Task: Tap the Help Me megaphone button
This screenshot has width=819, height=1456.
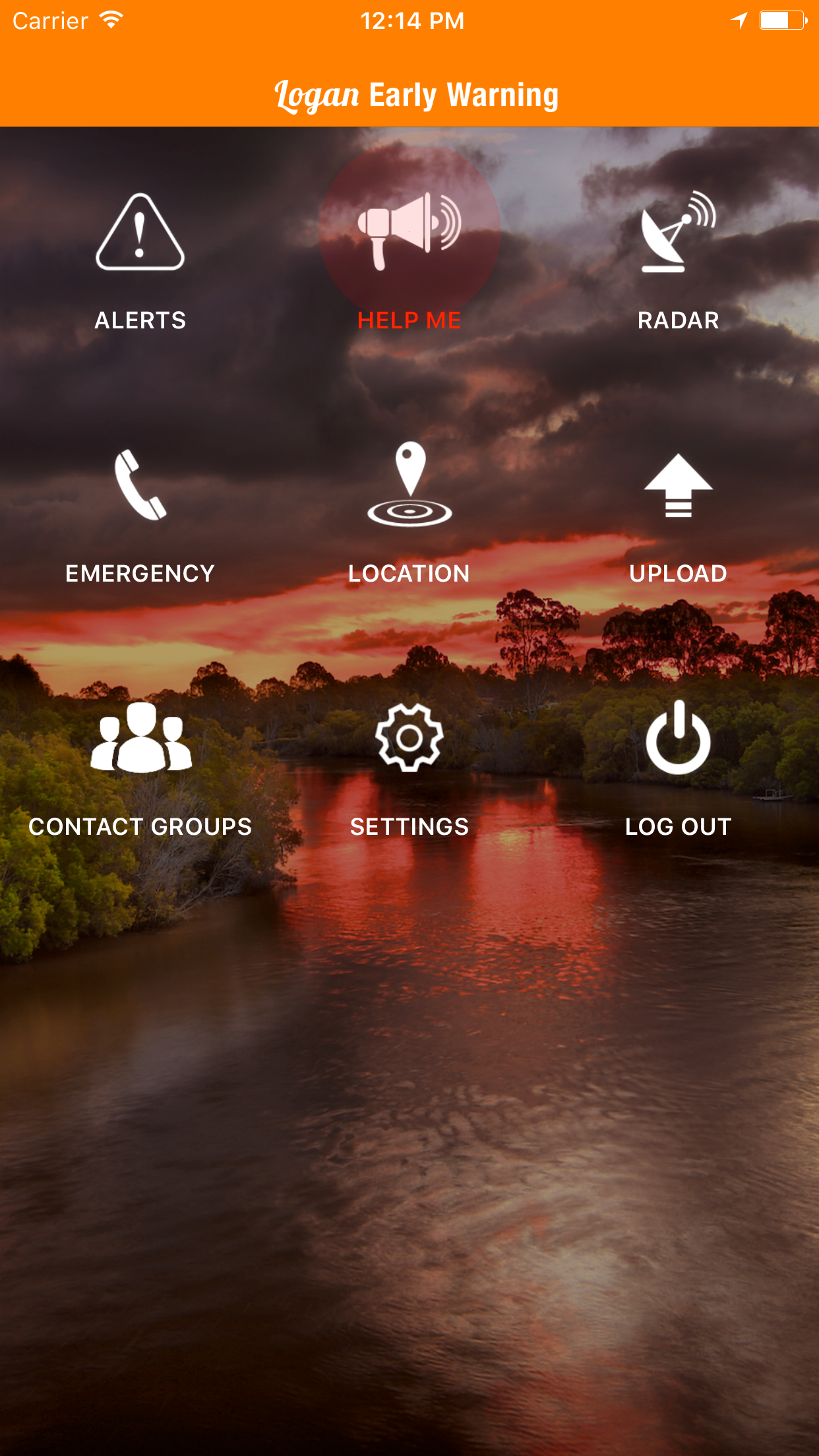Action: (409, 231)
